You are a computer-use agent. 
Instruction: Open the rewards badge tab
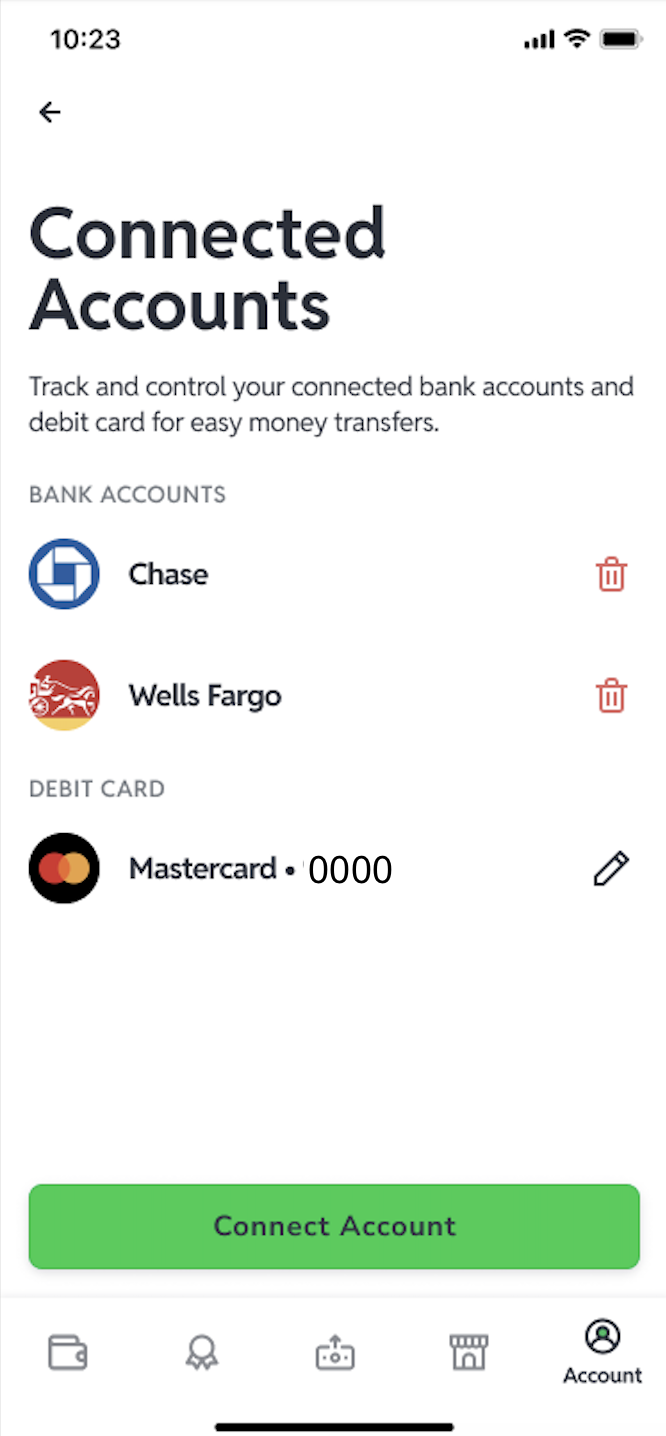201,1353
